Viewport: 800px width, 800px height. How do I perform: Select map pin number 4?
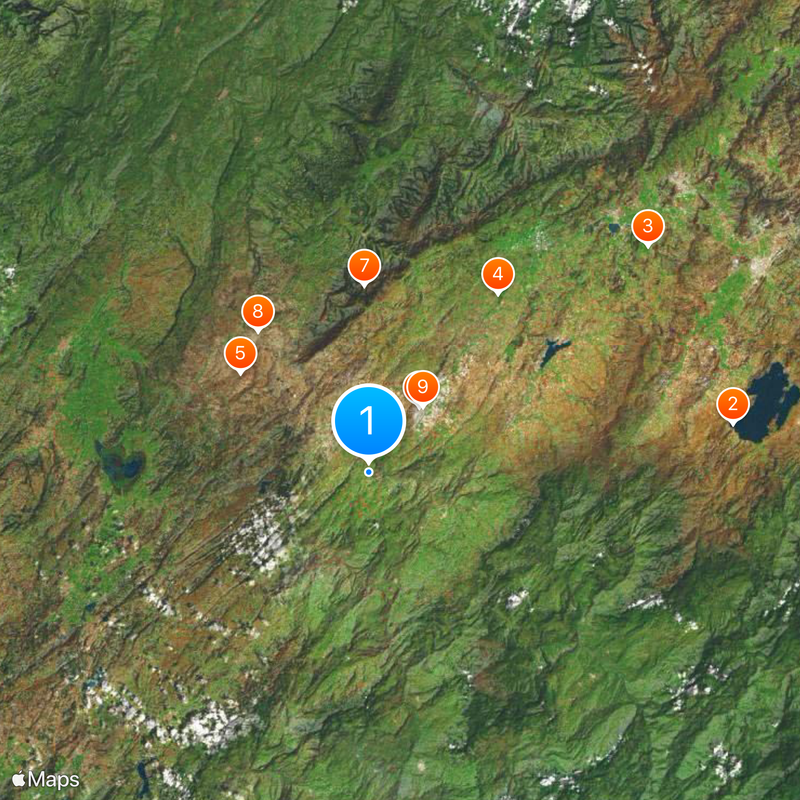point(497,273)
